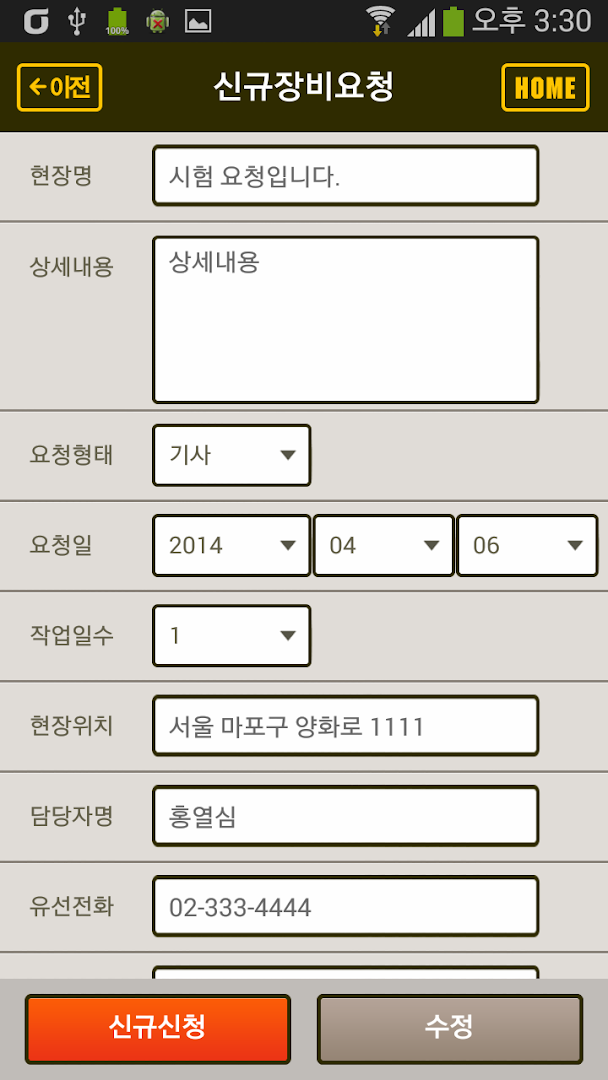Viewport: 608px width, 1080px height.
Task: Tap the 담당자명 field with 홍열심
Action: pos(346,816)
